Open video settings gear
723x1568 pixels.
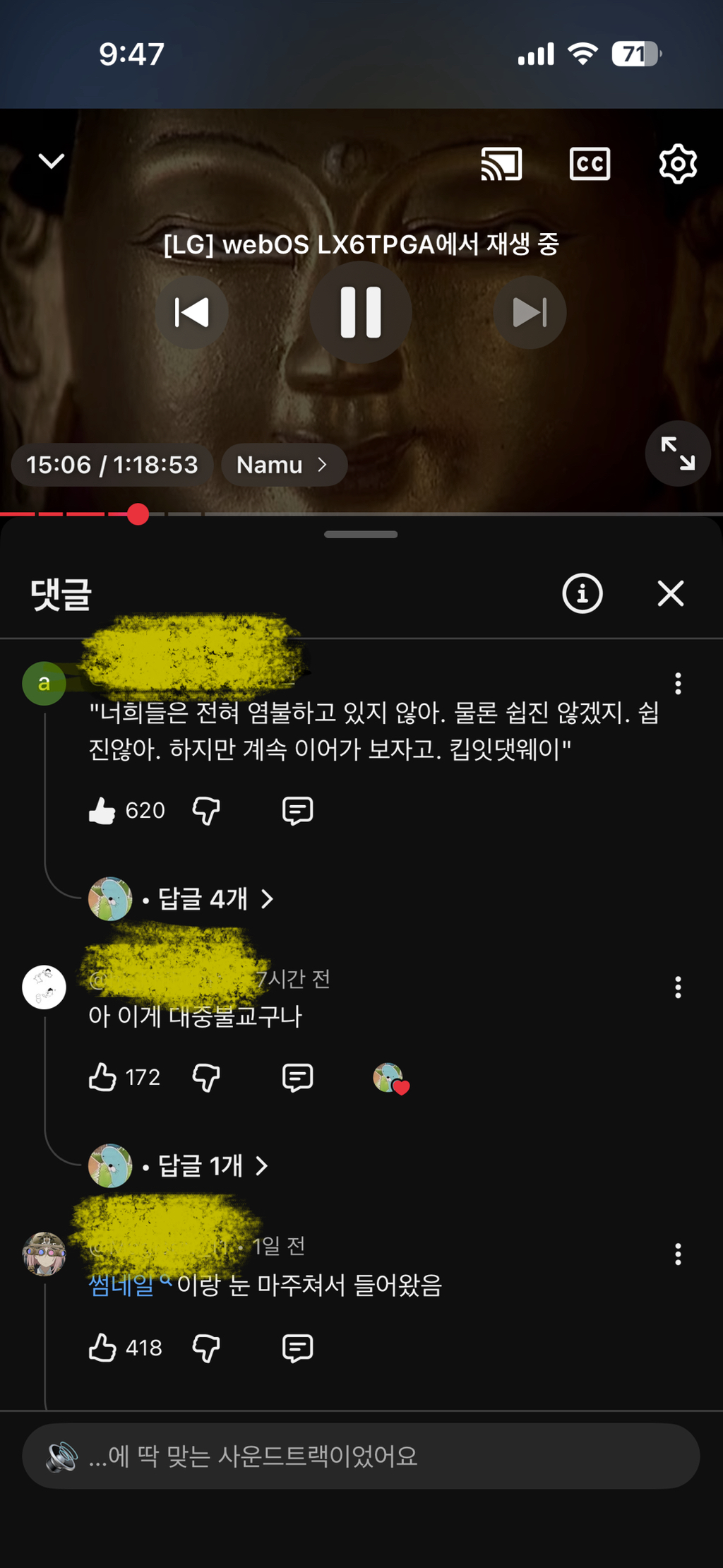click(678, 164)
